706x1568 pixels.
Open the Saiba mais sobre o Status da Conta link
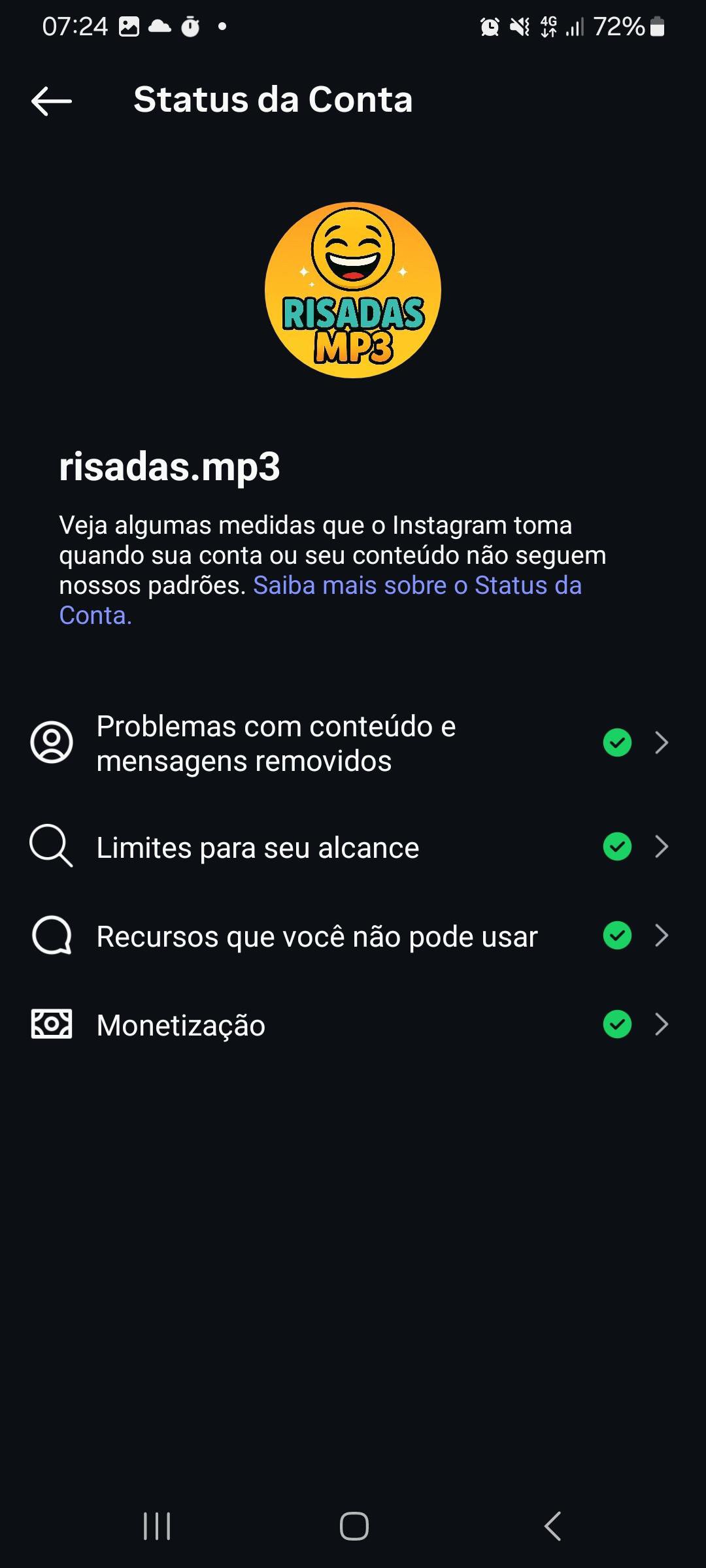416,586
